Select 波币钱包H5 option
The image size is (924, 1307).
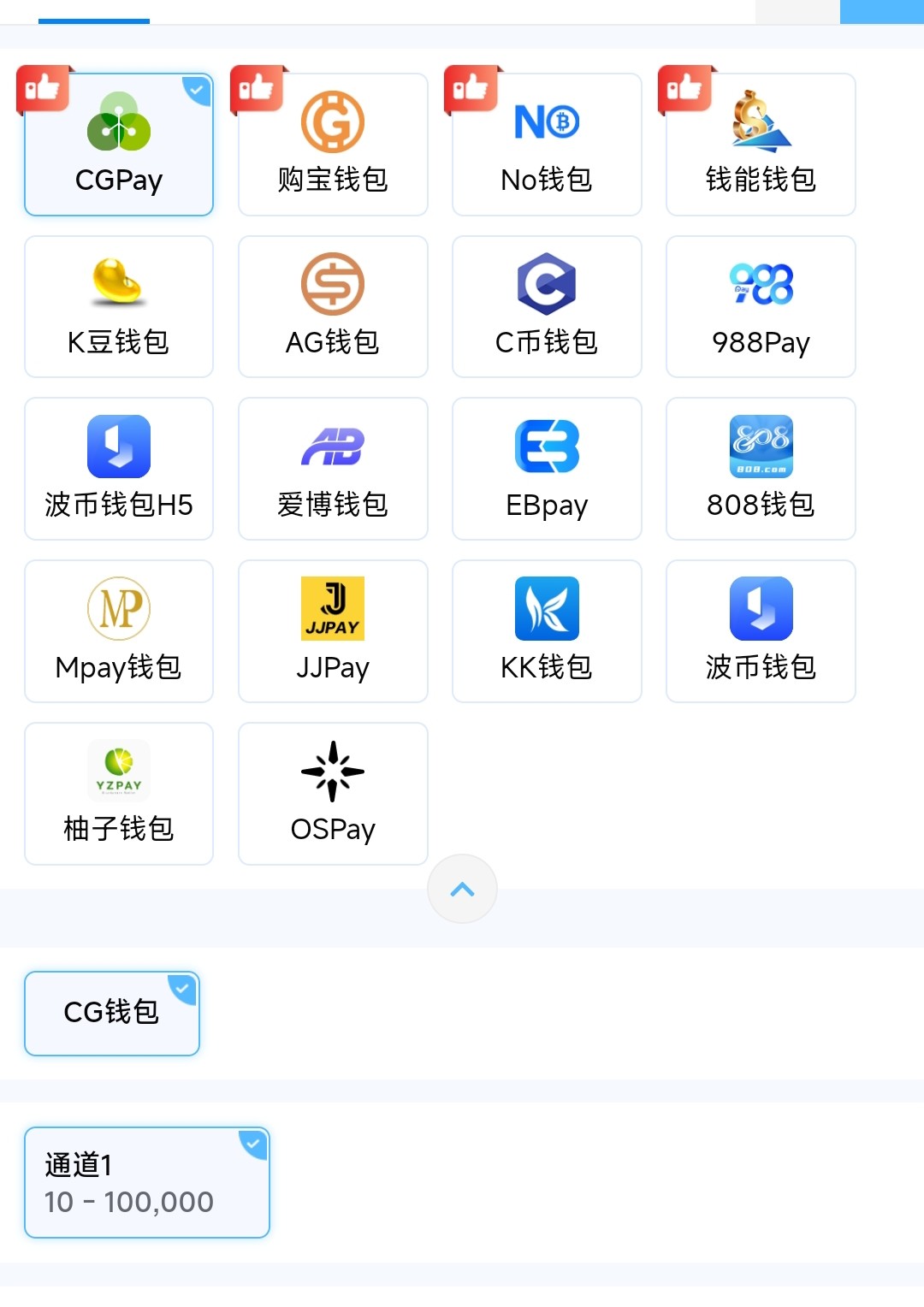(x=119, y=469)
